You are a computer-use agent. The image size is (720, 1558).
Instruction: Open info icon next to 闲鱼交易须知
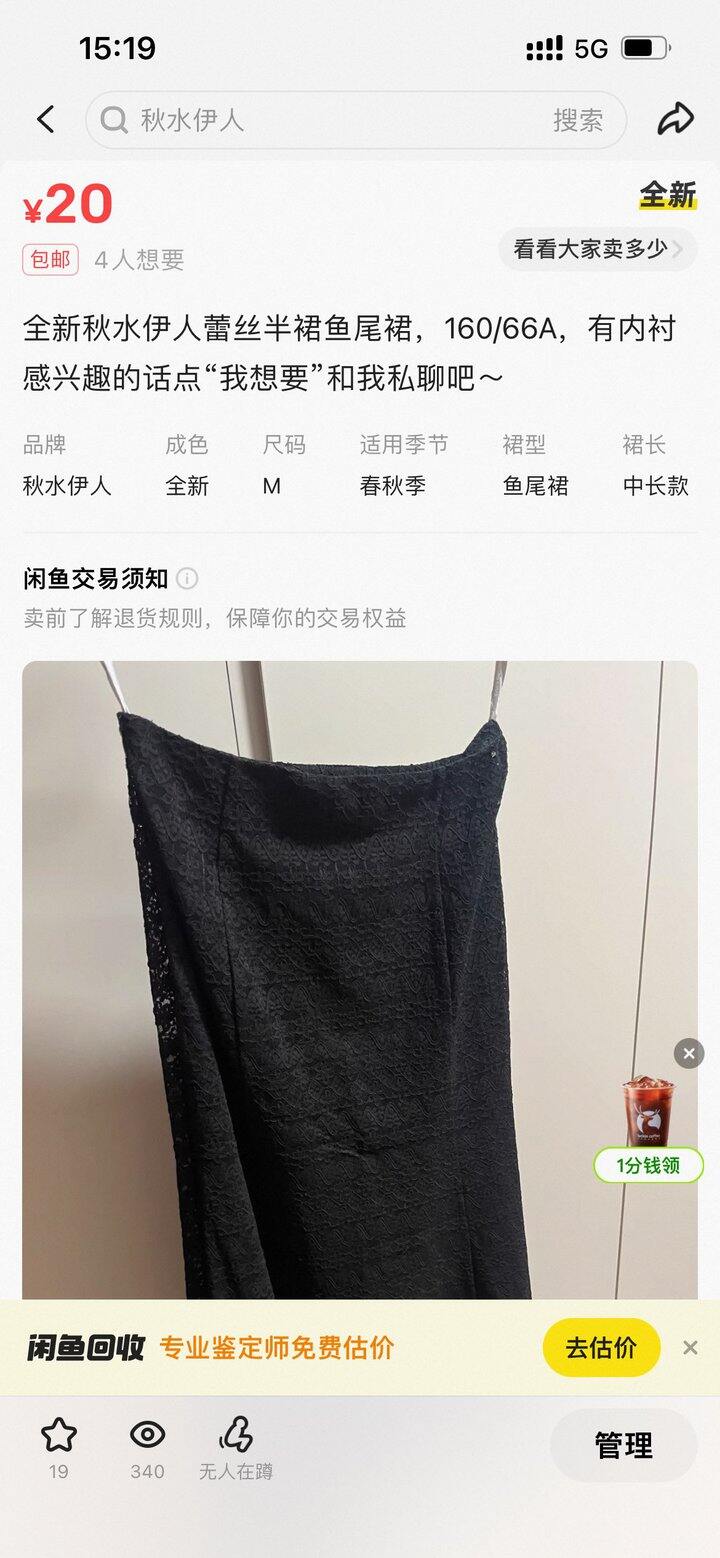pos(187,578)
